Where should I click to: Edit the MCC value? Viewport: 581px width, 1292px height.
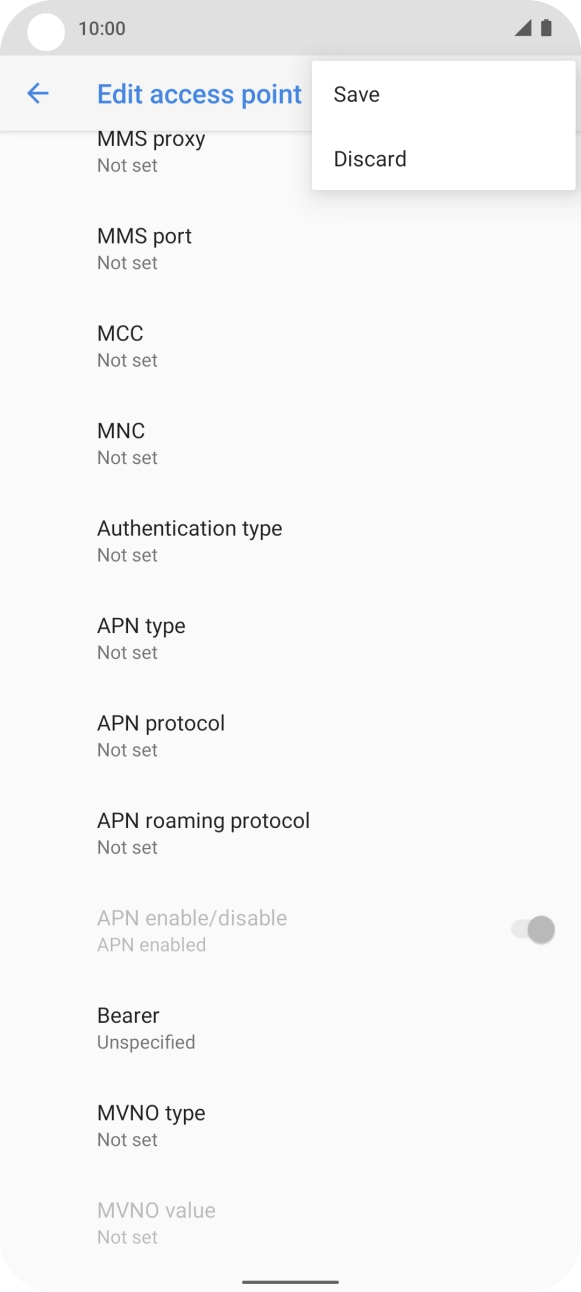coord(290,346)
